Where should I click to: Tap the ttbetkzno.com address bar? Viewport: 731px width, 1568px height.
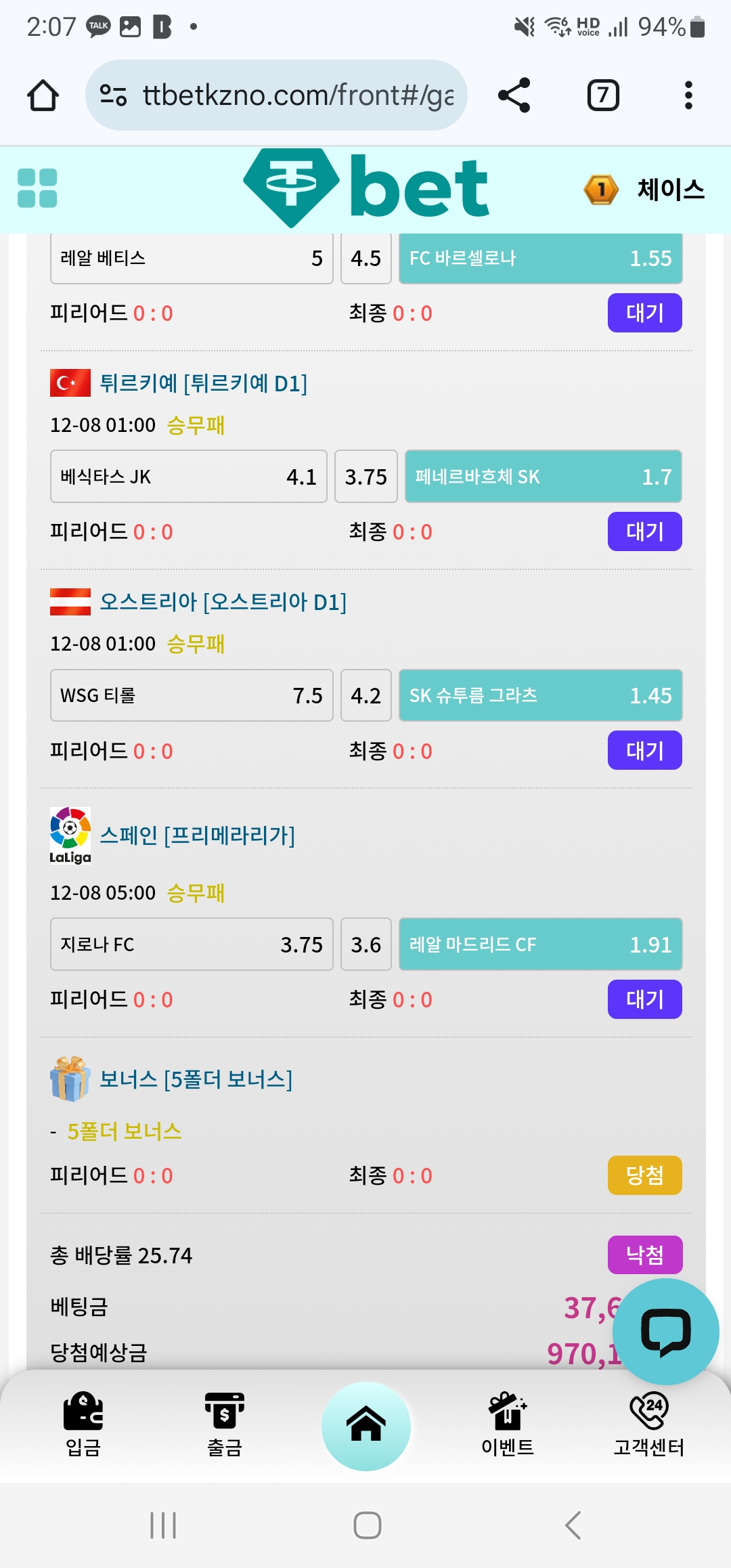pos(276,95)
